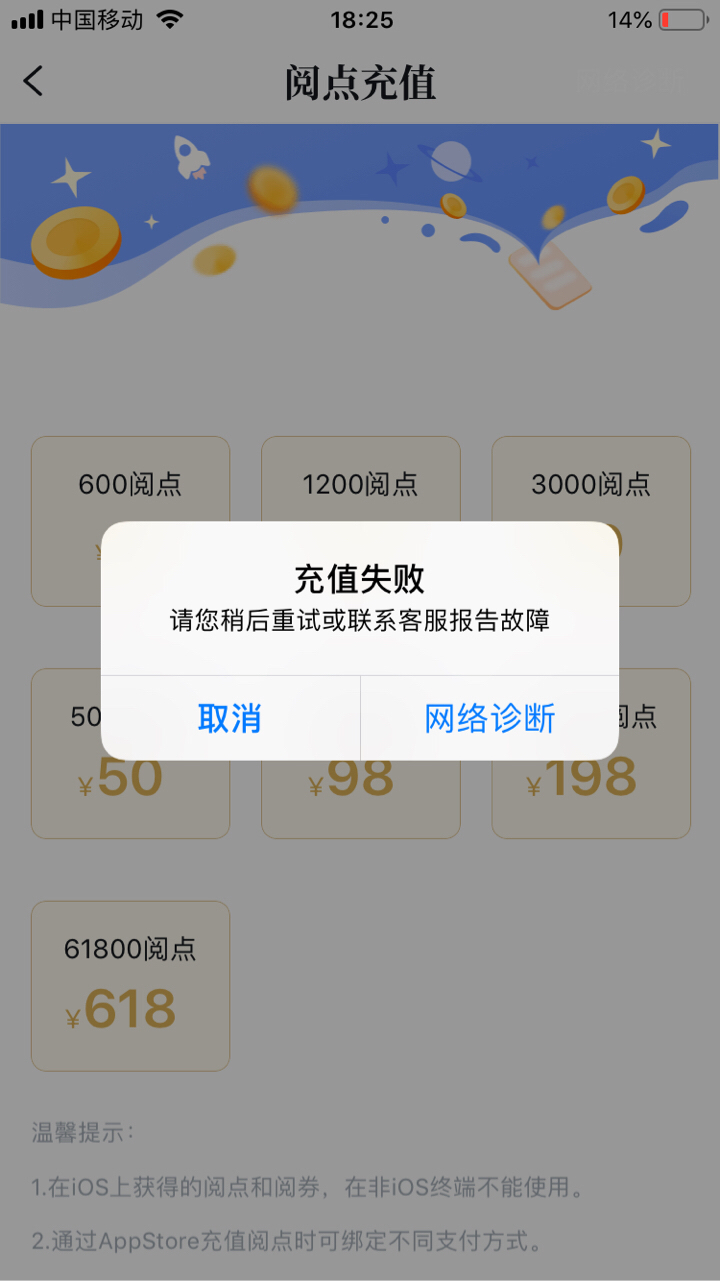Tap 取消 to dismiss the failure dialog
This screenshot has width=720, height=1281.
[230, 718]
